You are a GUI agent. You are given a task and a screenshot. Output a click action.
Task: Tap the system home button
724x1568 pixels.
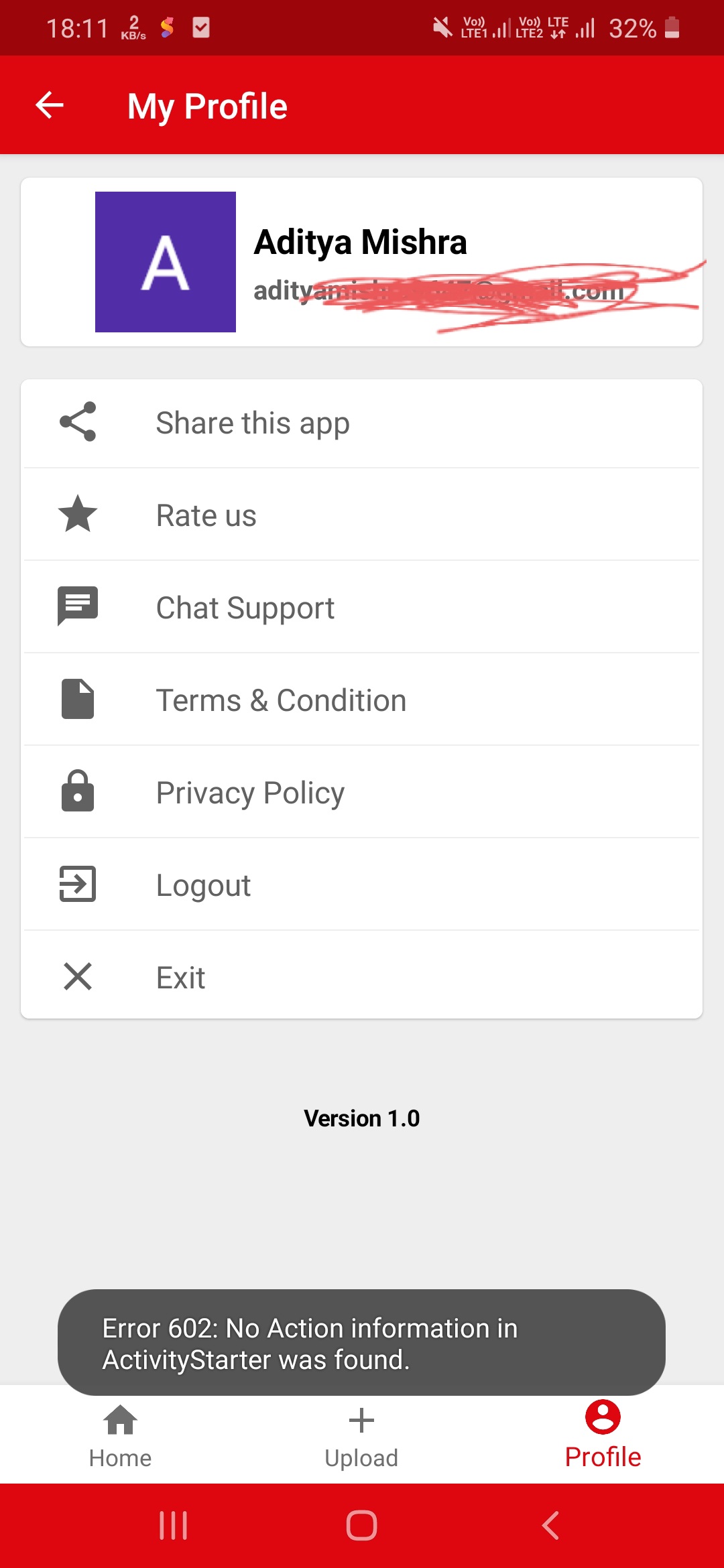coord(361,1526)
